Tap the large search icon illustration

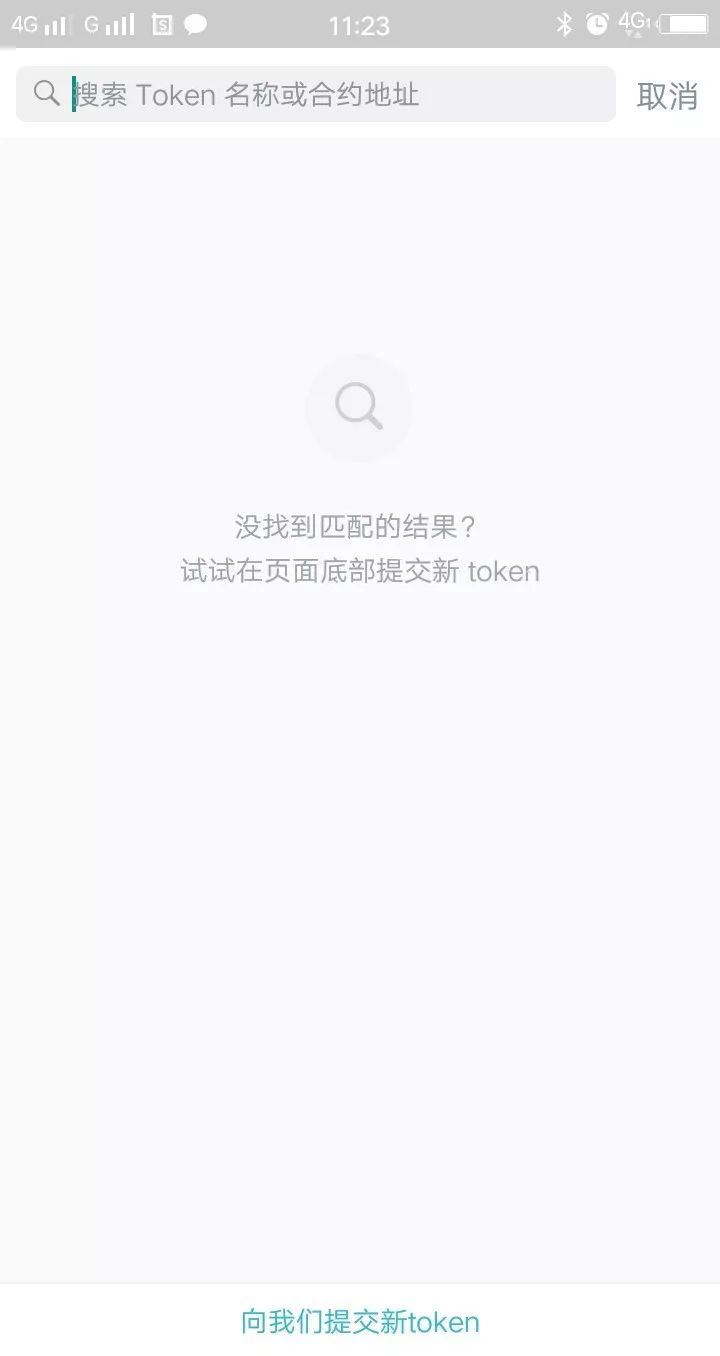click(x=358, y=406)
